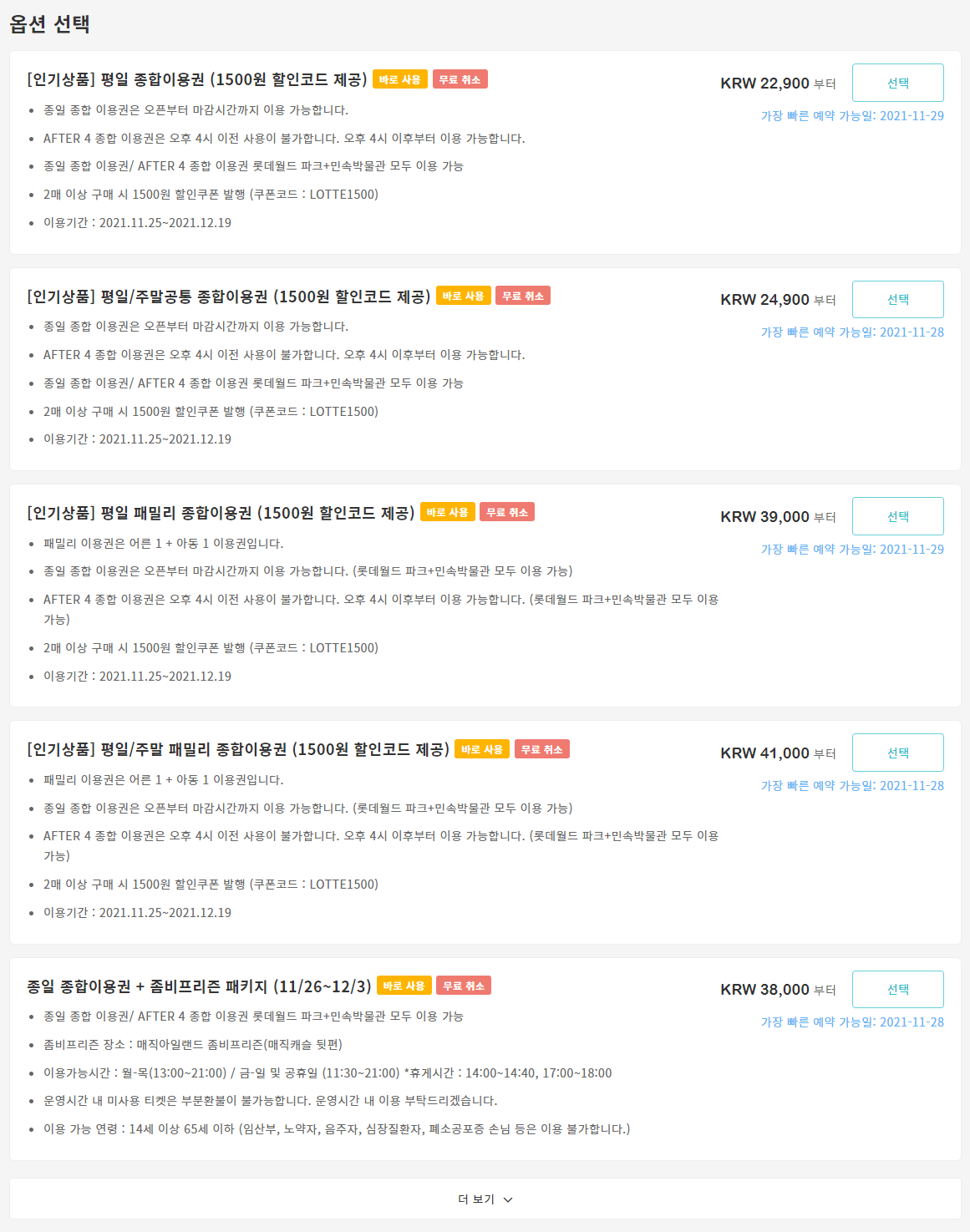The width and height of the screenshot is (970, 1232).
Task: Click the 무료 취소 badge on the 평일 패밀리 option
Action: [x=508, y=511]
